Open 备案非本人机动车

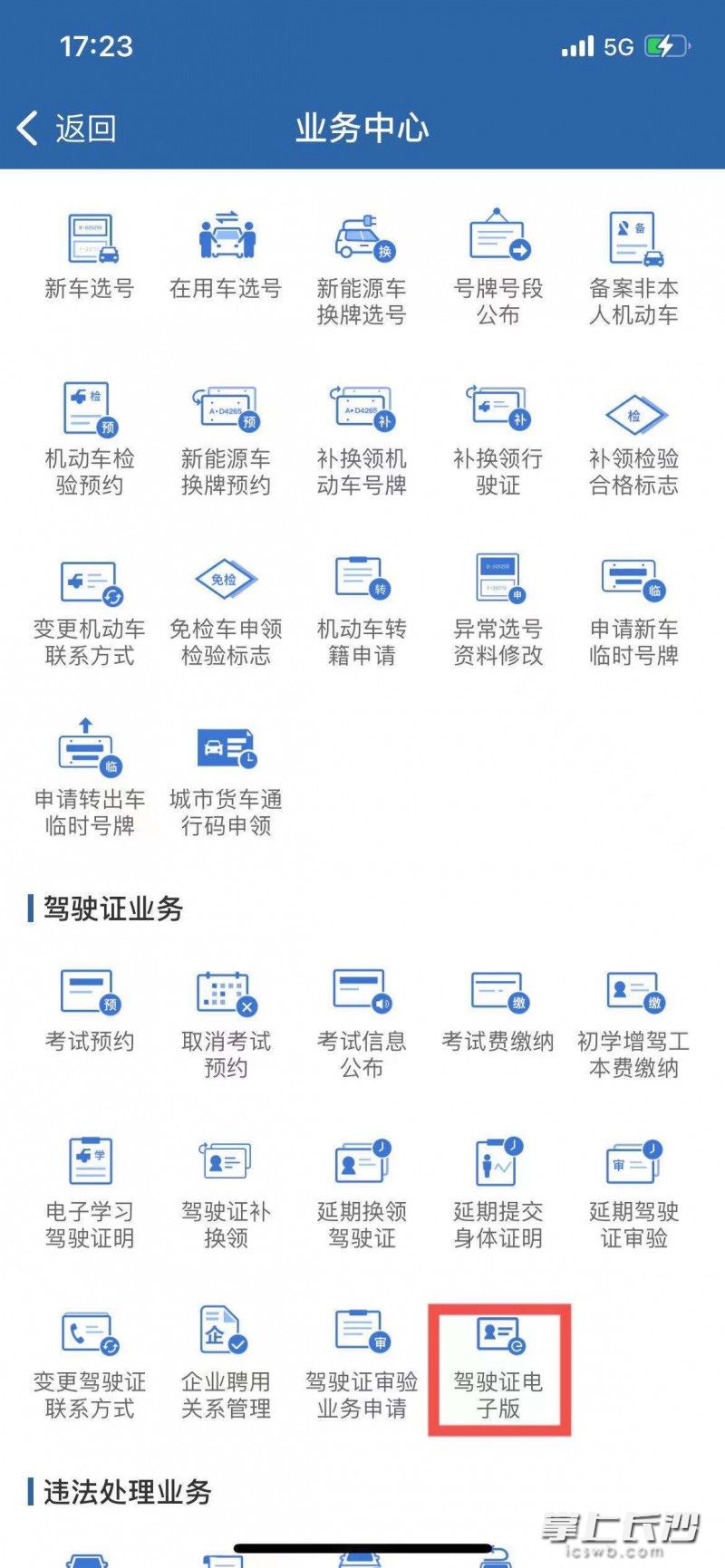click(633, 268)
